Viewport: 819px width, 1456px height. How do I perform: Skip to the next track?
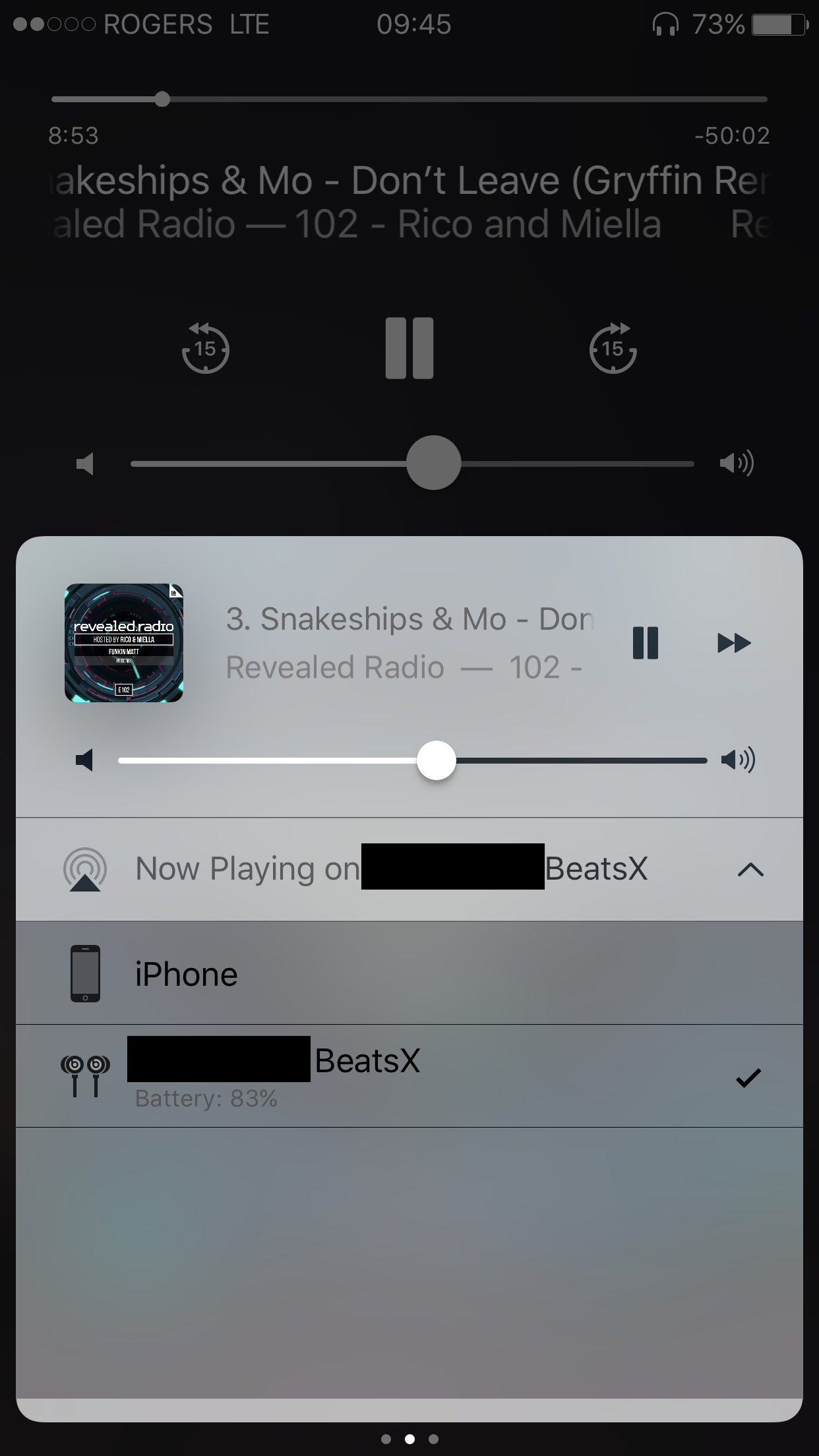click(734, 643)
